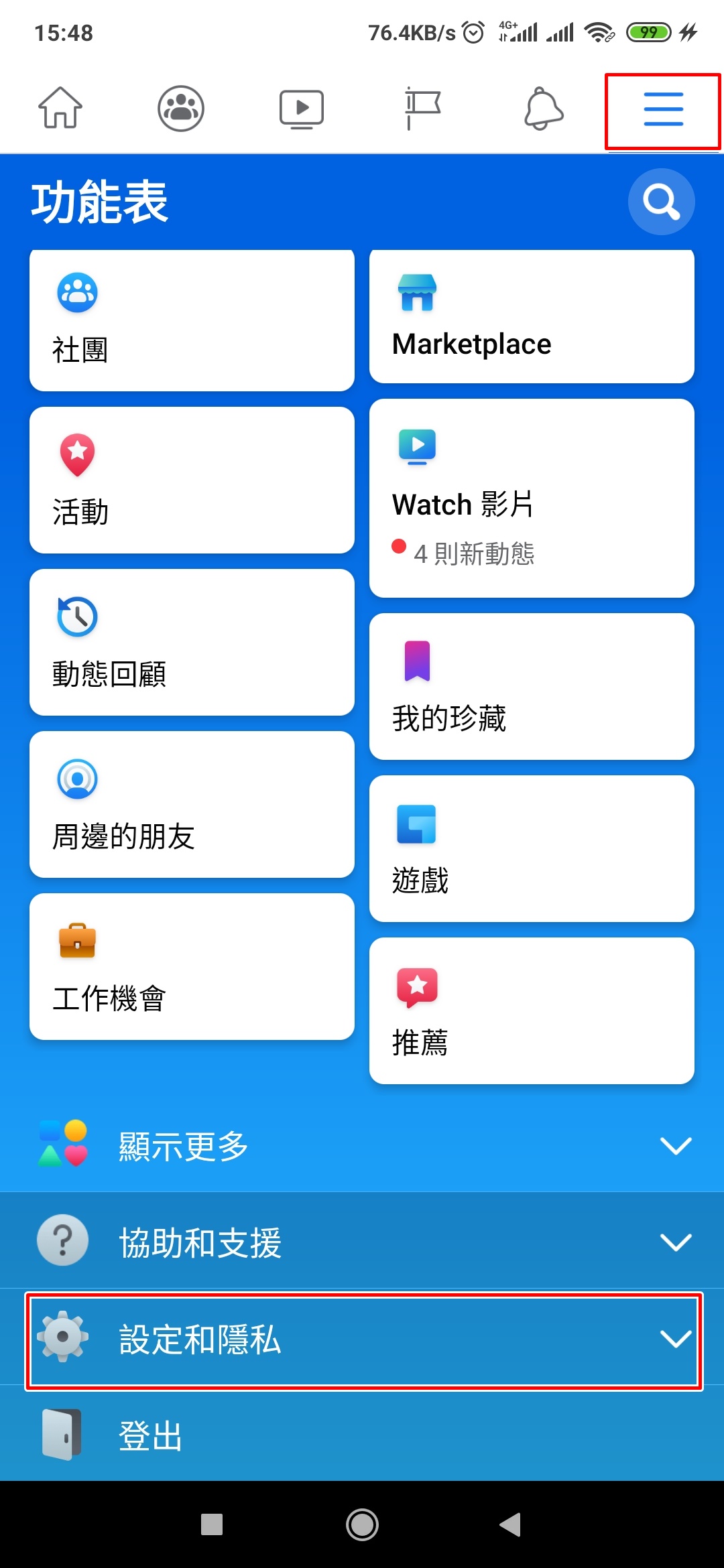Viewport: 724px width, 1568px height.
Task: Tap the search magnifier in the menu
Action: pyautogui.click(x=661, y=202)
